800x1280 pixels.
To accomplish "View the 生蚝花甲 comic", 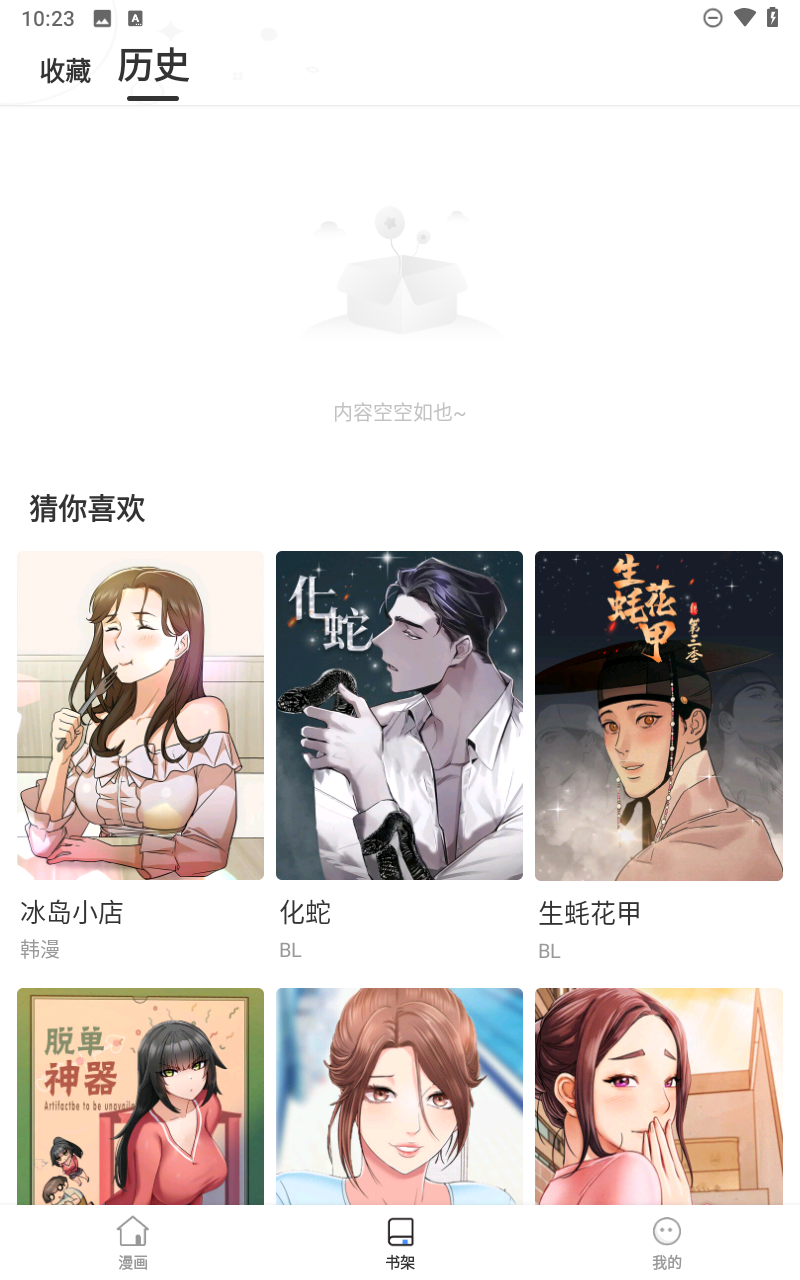I will [x=658, y=715].
